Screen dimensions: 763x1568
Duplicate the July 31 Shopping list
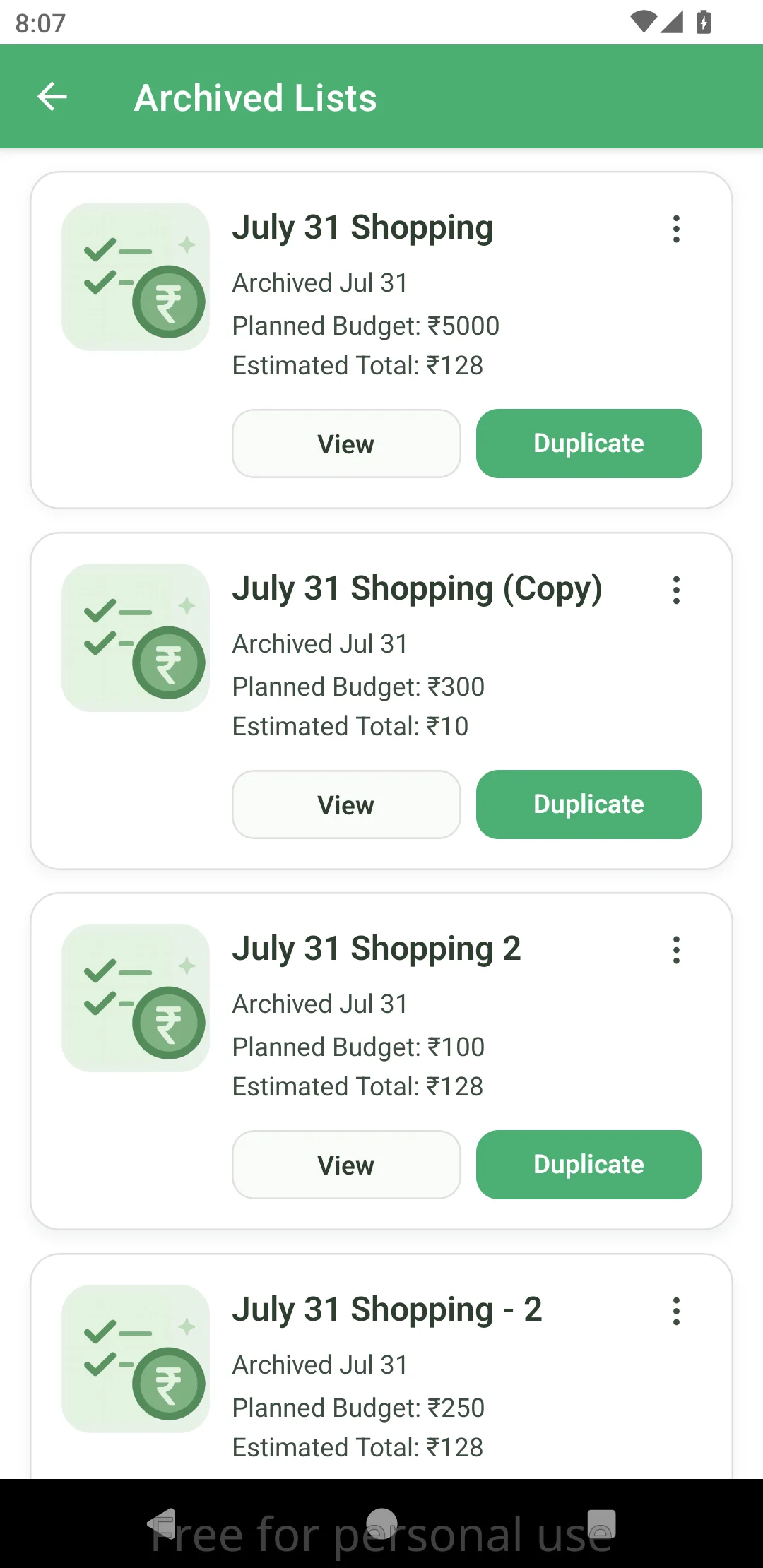[x=588, y=444]
